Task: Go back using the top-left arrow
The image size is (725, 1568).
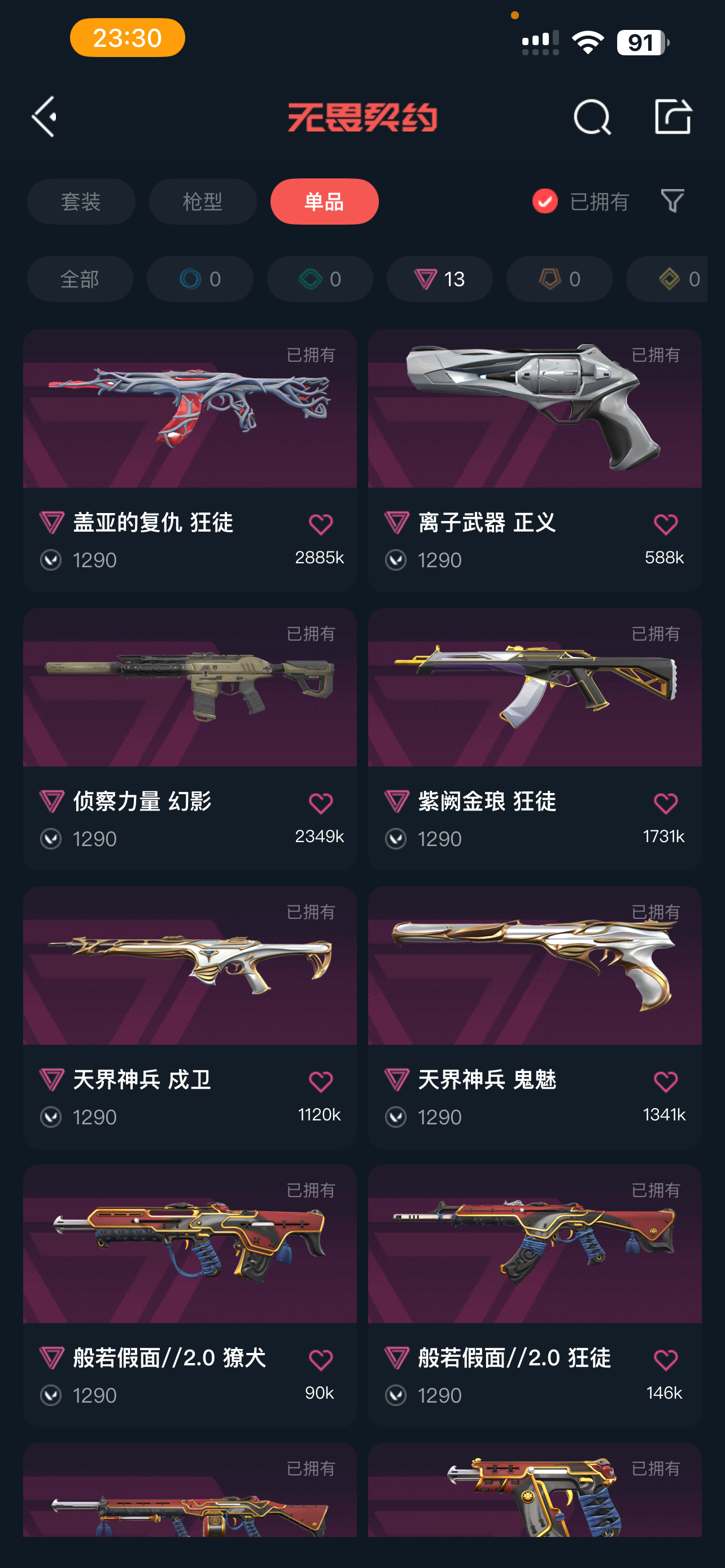Action: [45, 116]
